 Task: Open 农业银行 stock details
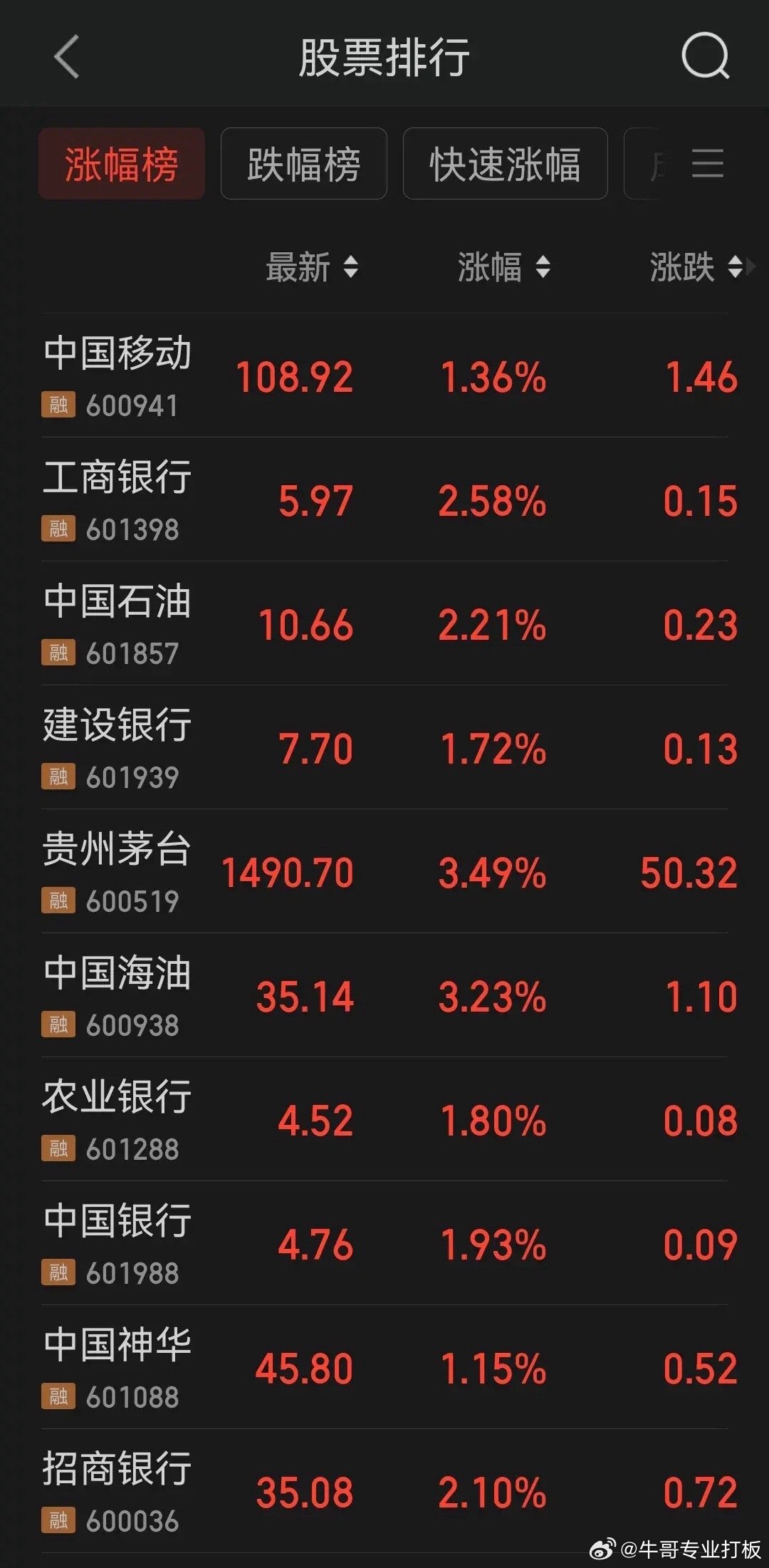[x=384, y=1120]
